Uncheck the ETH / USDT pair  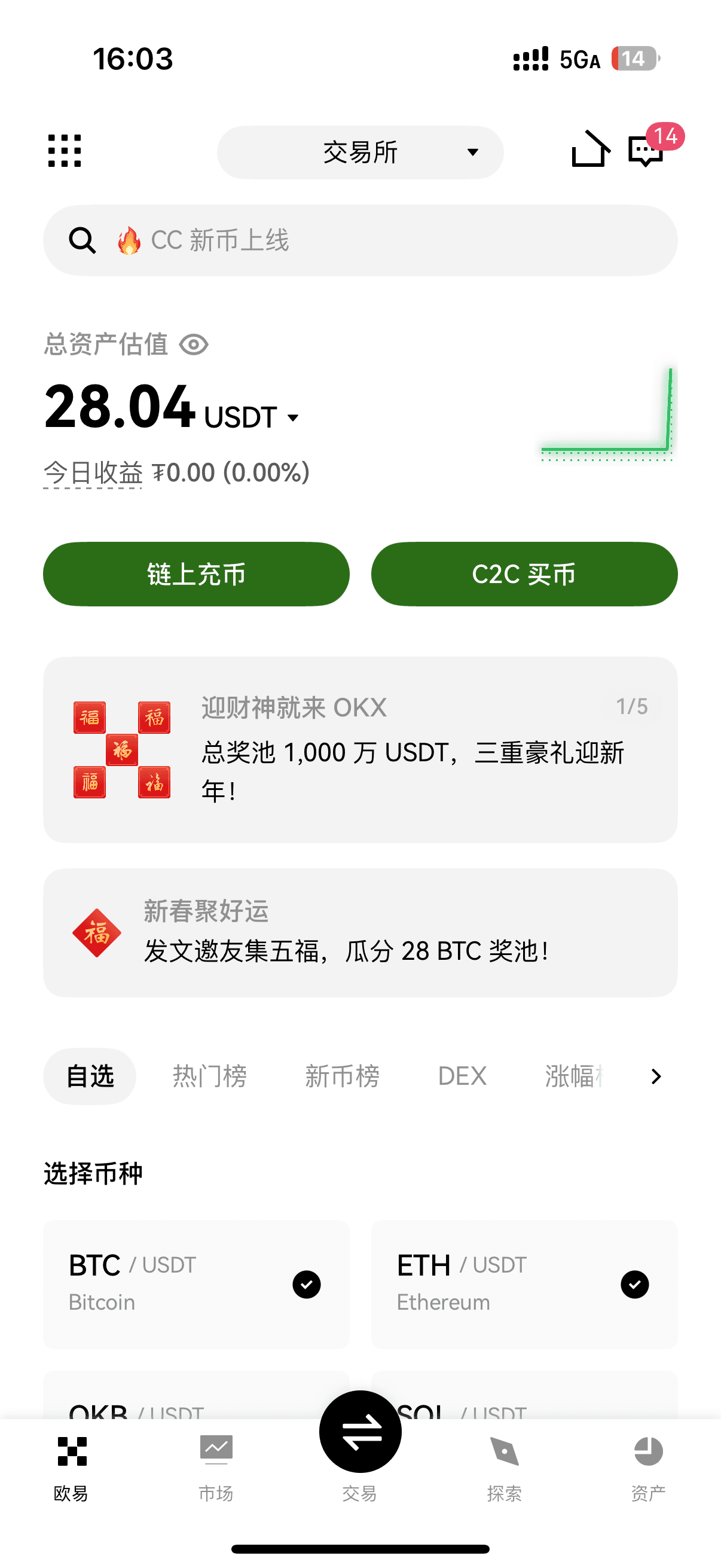[634, 1285]
